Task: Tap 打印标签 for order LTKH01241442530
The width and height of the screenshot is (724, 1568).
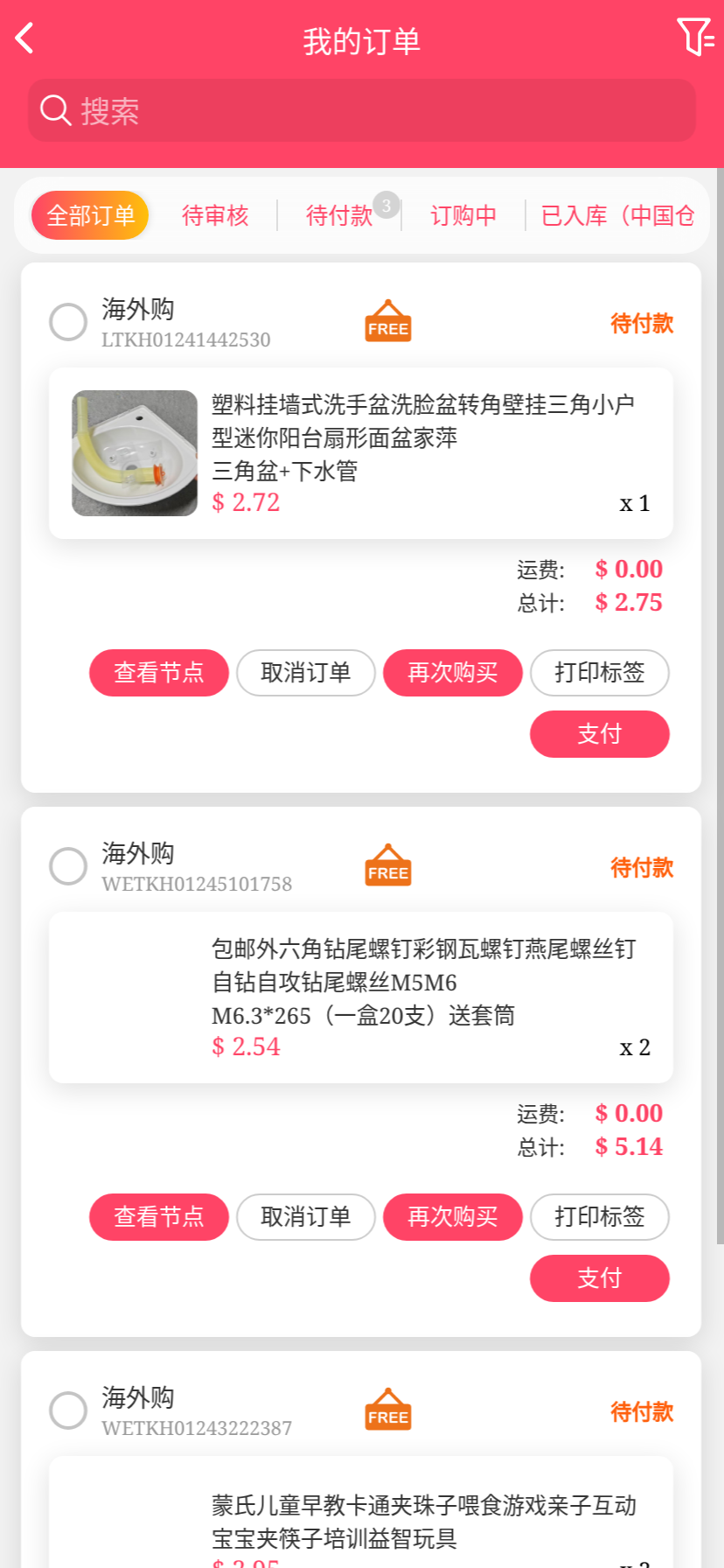Action: pyautogui.click(x=600, y=673)
